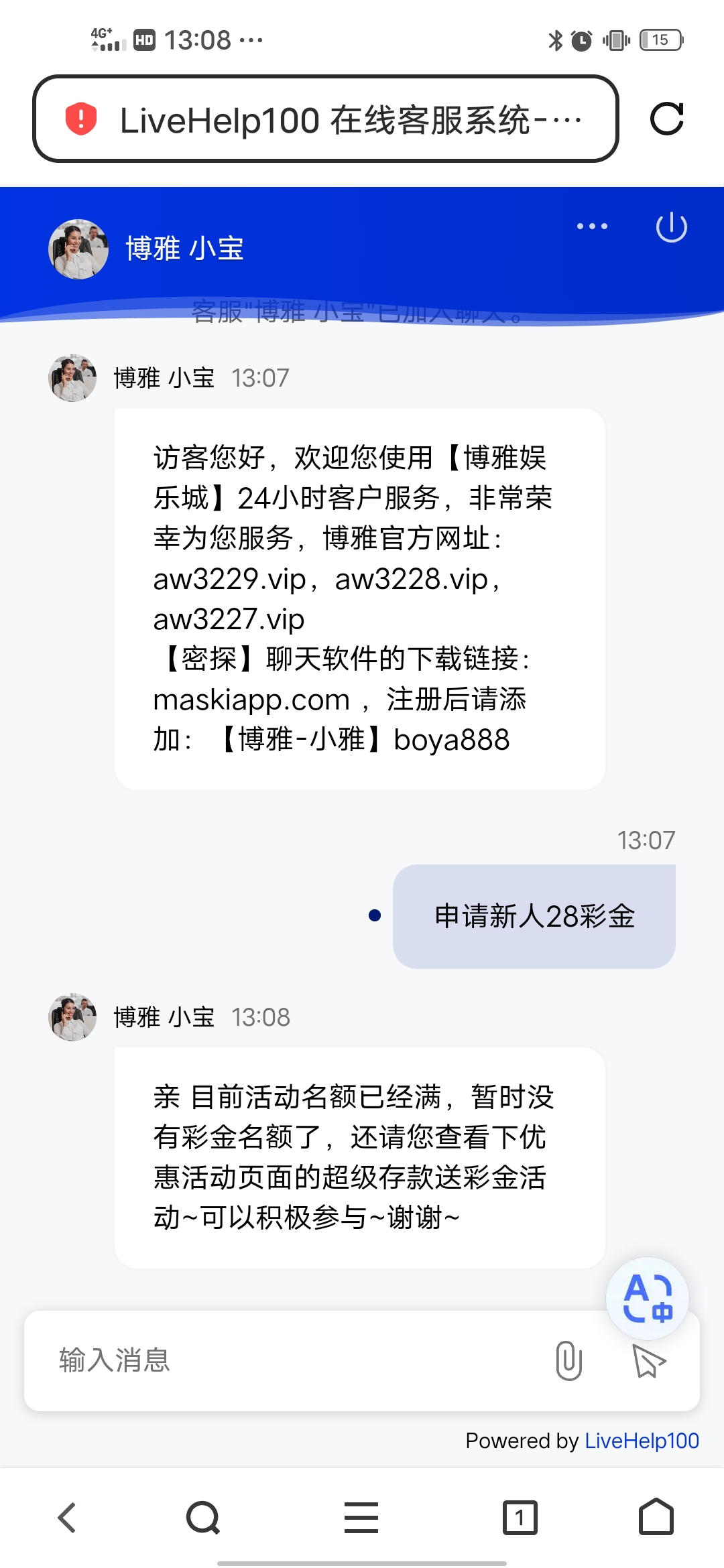The height and width of the screenshot is (1568, 724).
Task: Open browser search from the bottom bar
Action: point(202,1518)
